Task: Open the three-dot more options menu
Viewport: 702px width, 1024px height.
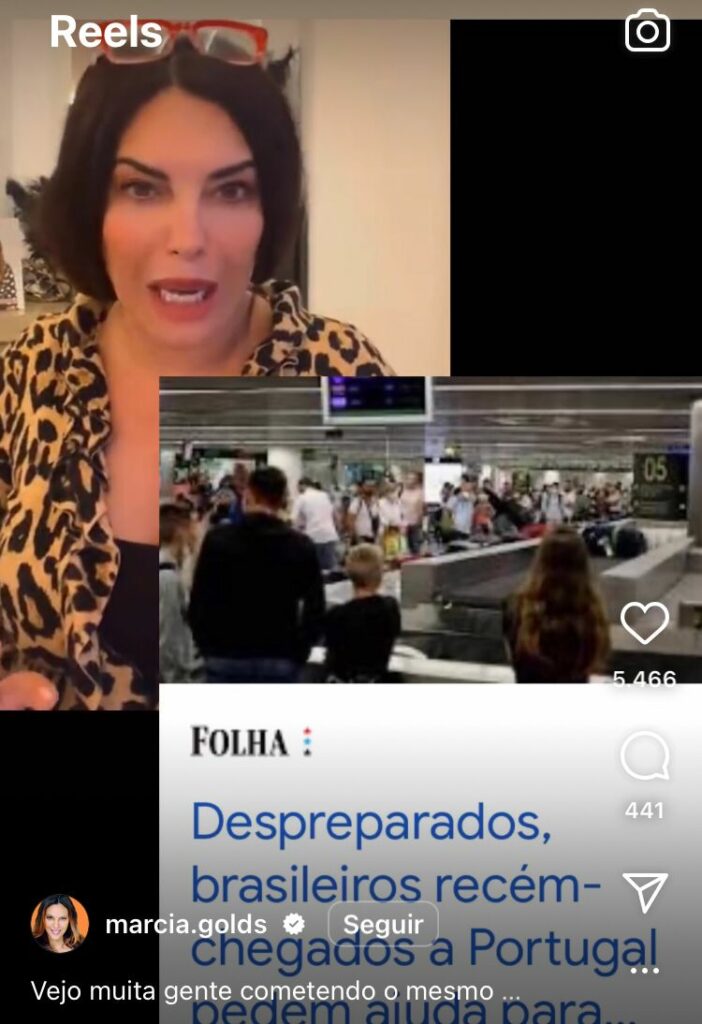Action: (x=644, y=970)
